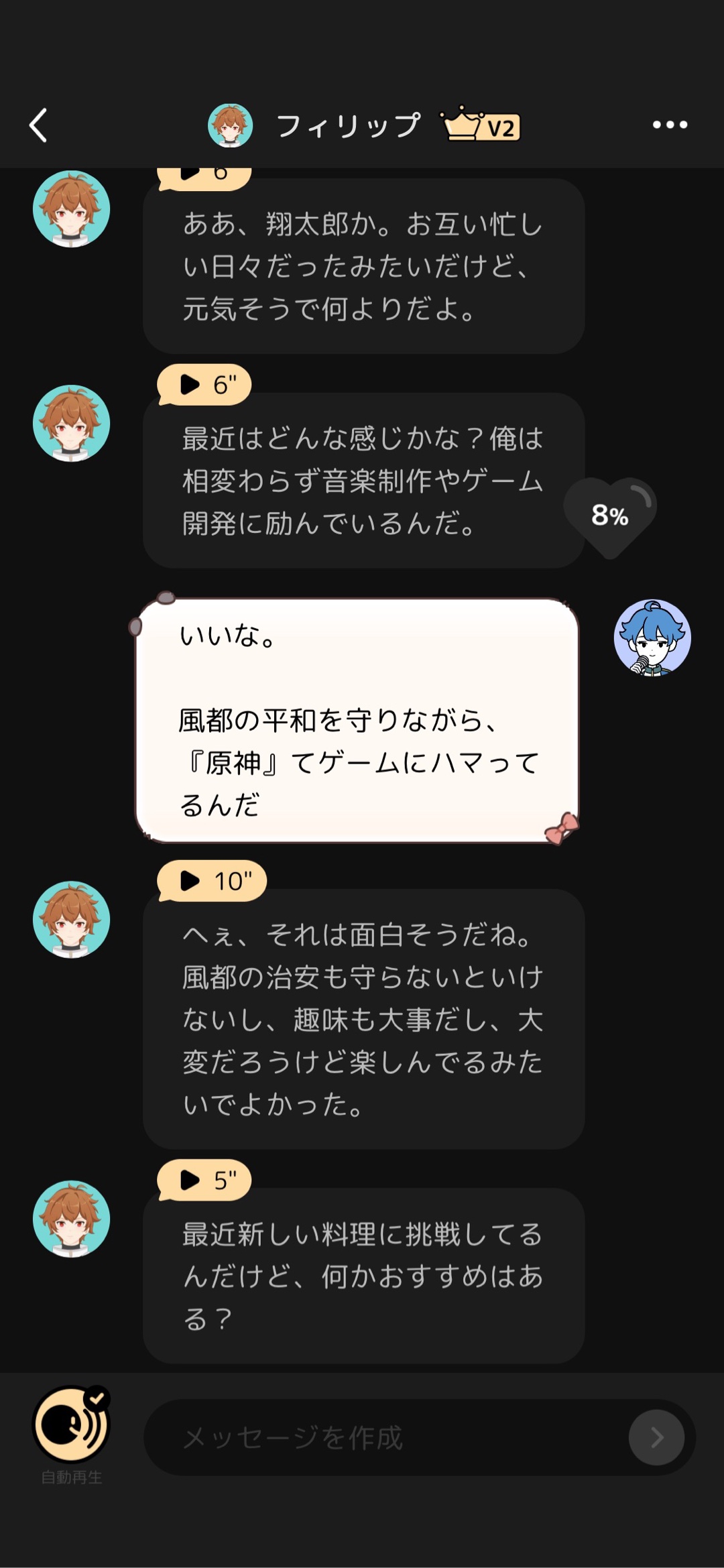
Task: Toggle the 自動再生 auto-play button
Action: (71, 1426)
